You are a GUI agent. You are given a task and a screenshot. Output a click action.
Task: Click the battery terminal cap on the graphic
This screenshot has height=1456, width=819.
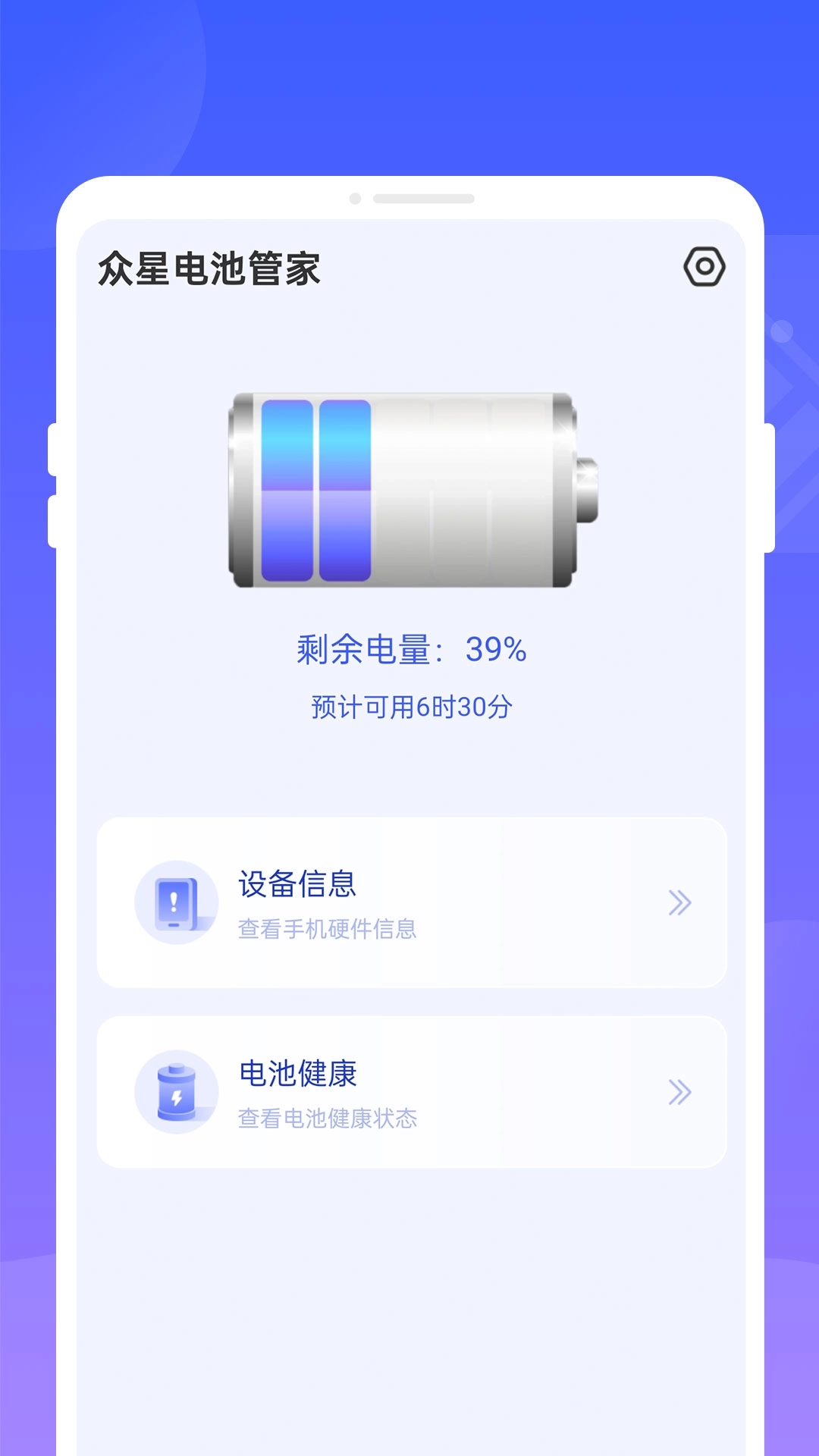coord(588,489)
